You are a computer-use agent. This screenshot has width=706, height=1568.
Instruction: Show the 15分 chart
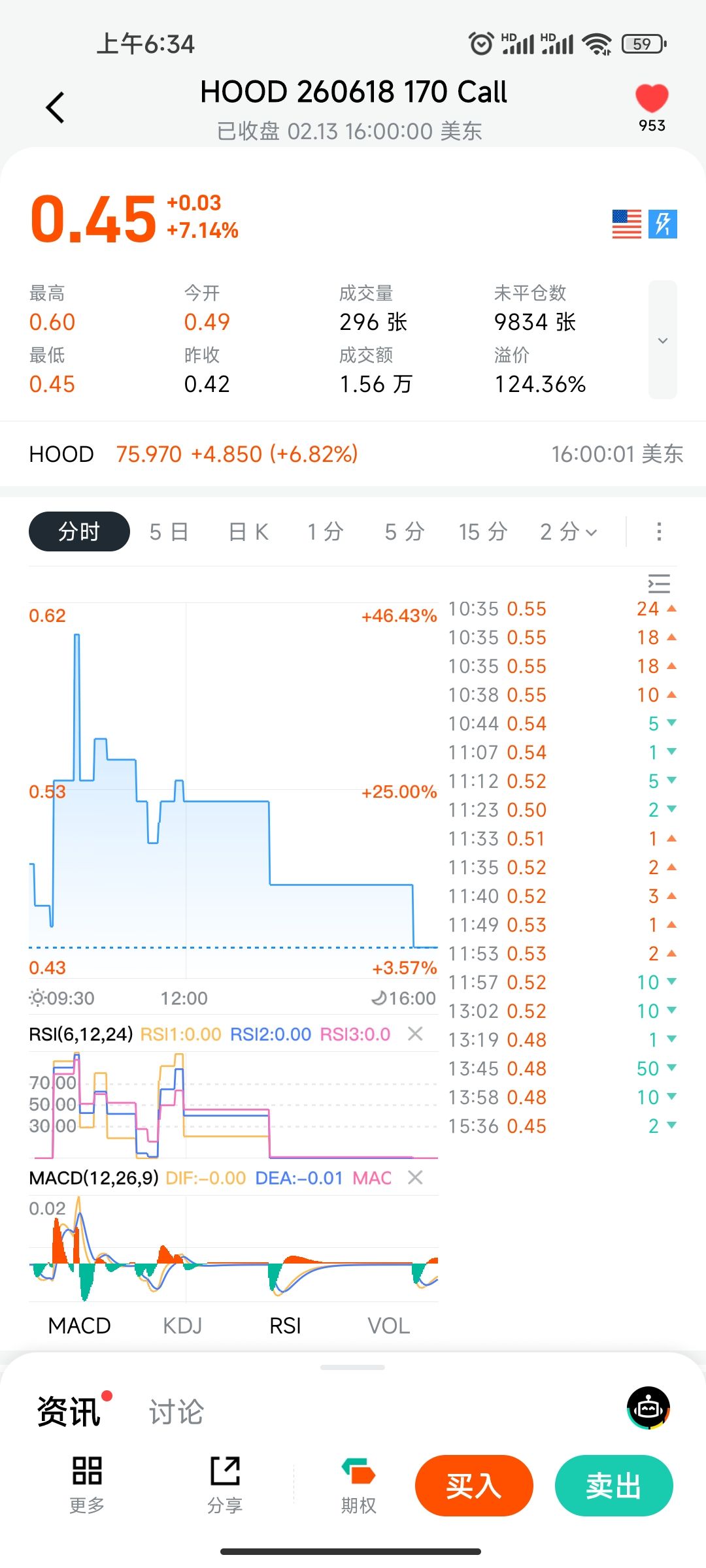(483, 532)
